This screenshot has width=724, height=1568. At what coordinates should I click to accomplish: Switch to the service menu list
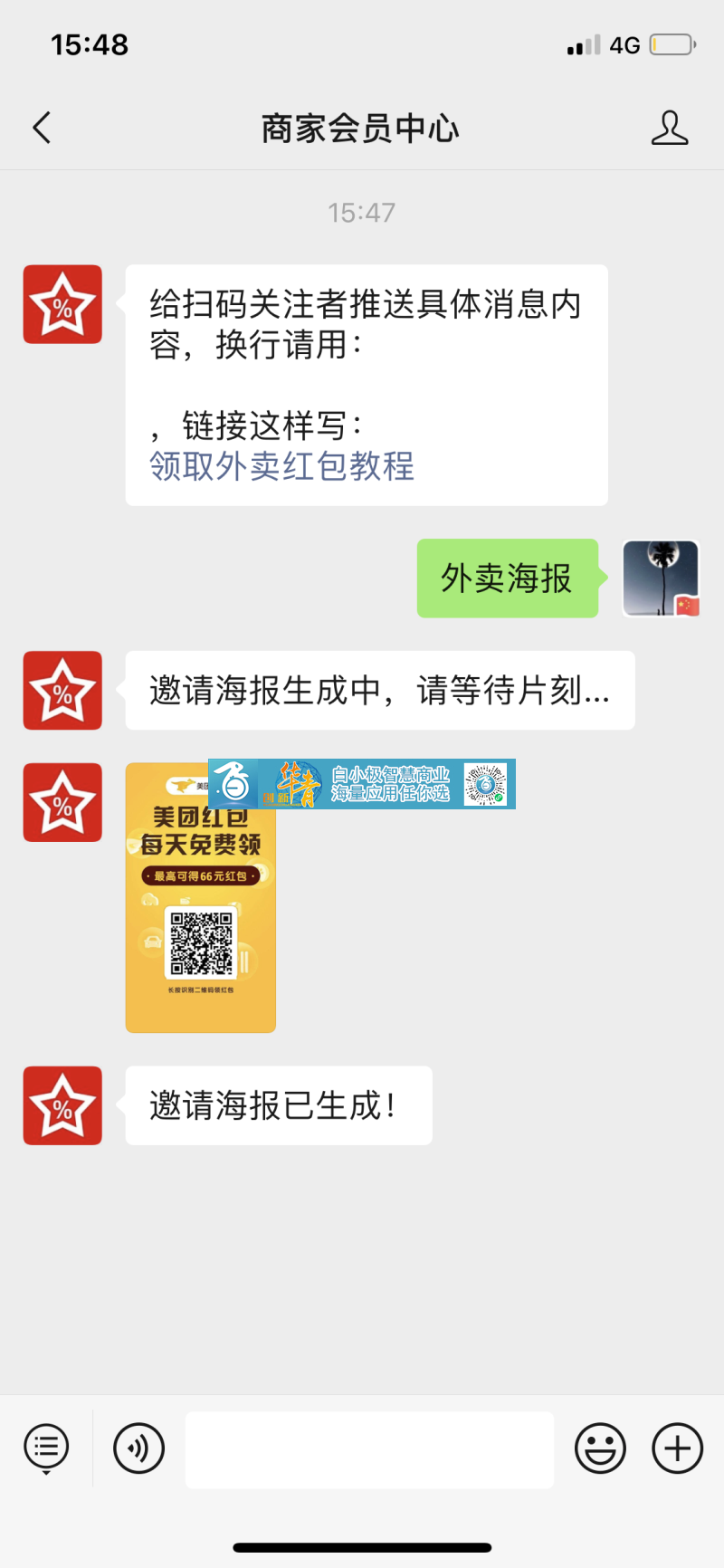point(46,1448)
